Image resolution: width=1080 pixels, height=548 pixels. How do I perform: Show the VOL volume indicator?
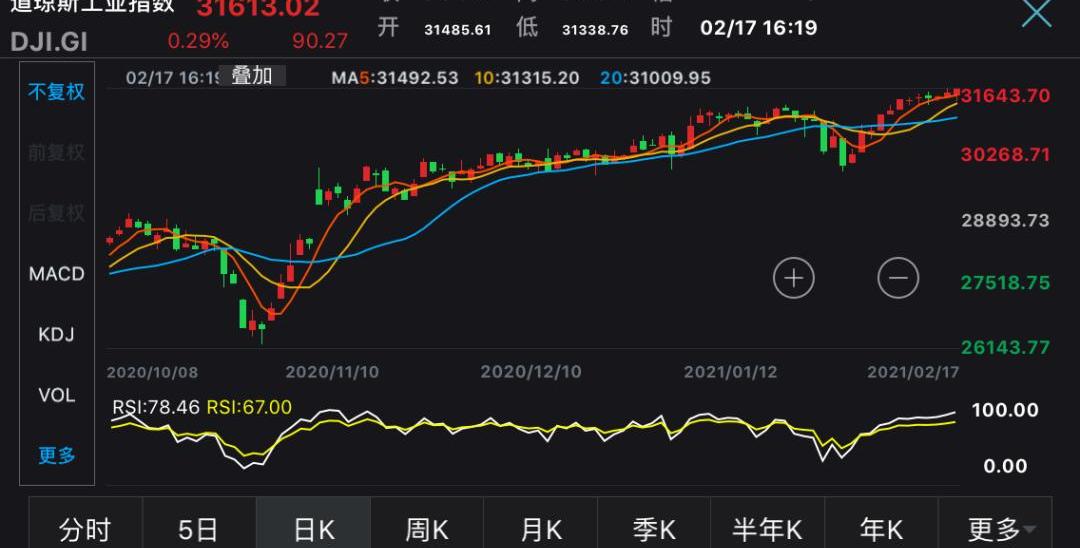[x=56, y=395]
